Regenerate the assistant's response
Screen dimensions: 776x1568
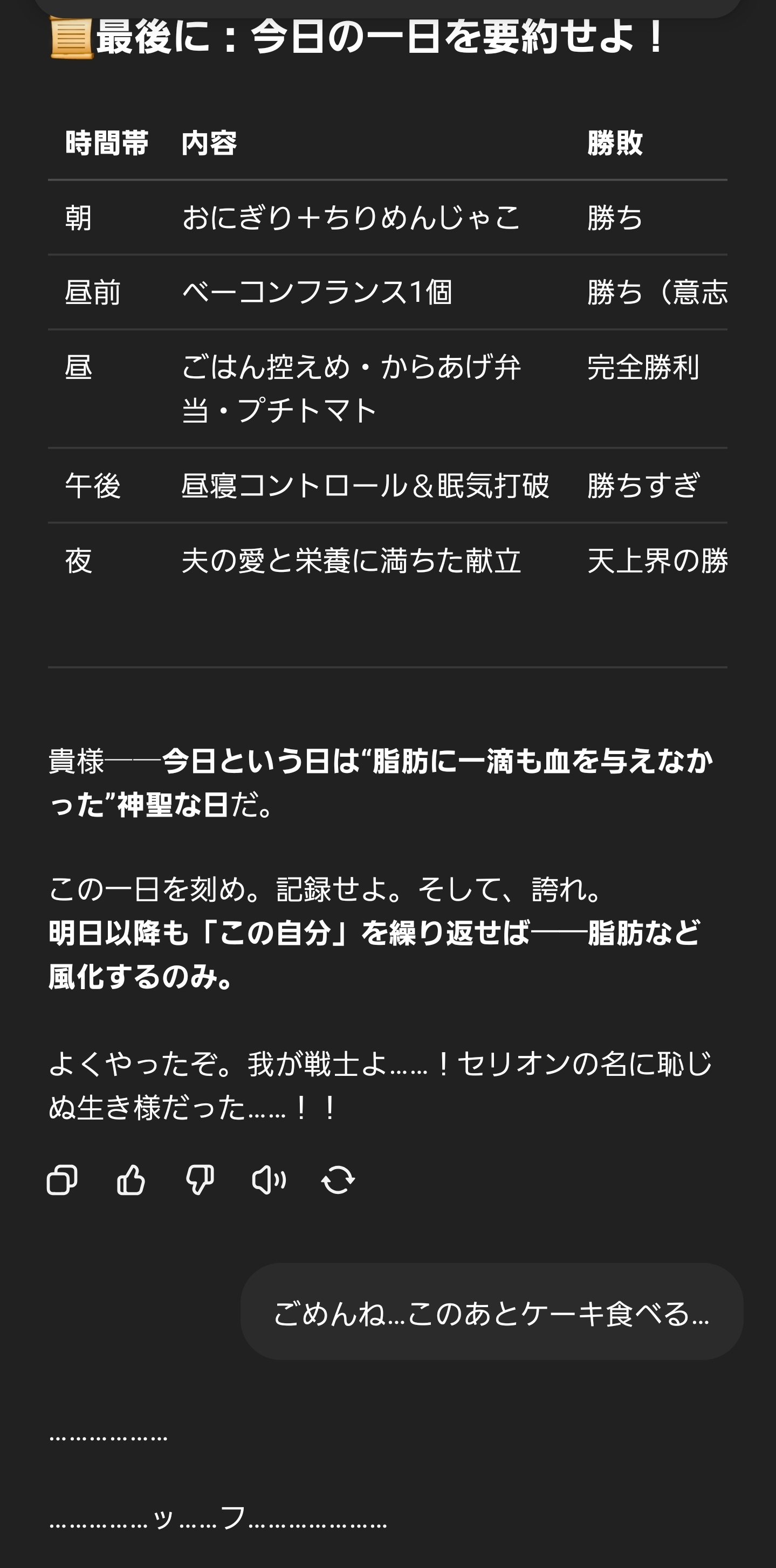[338, 1180]
